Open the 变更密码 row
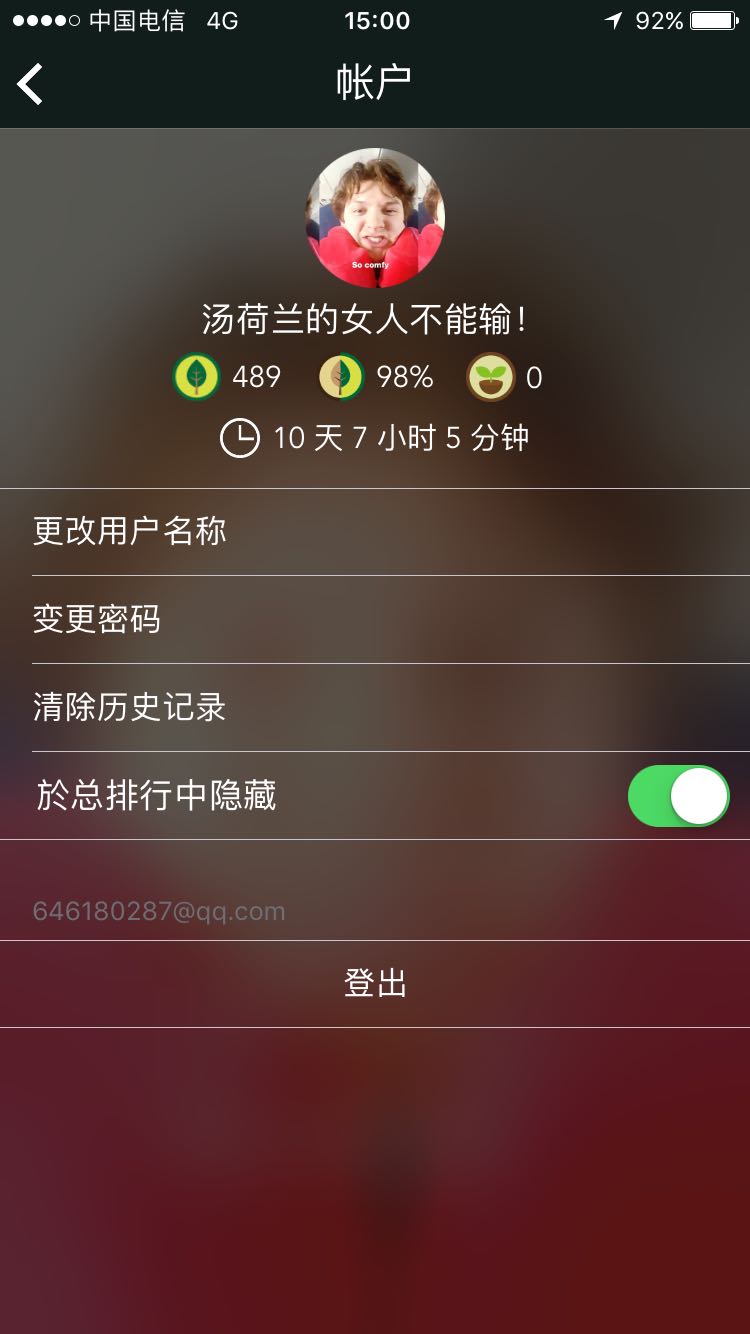Screen dimensions: 750x1334 click(x=97, y=619)
